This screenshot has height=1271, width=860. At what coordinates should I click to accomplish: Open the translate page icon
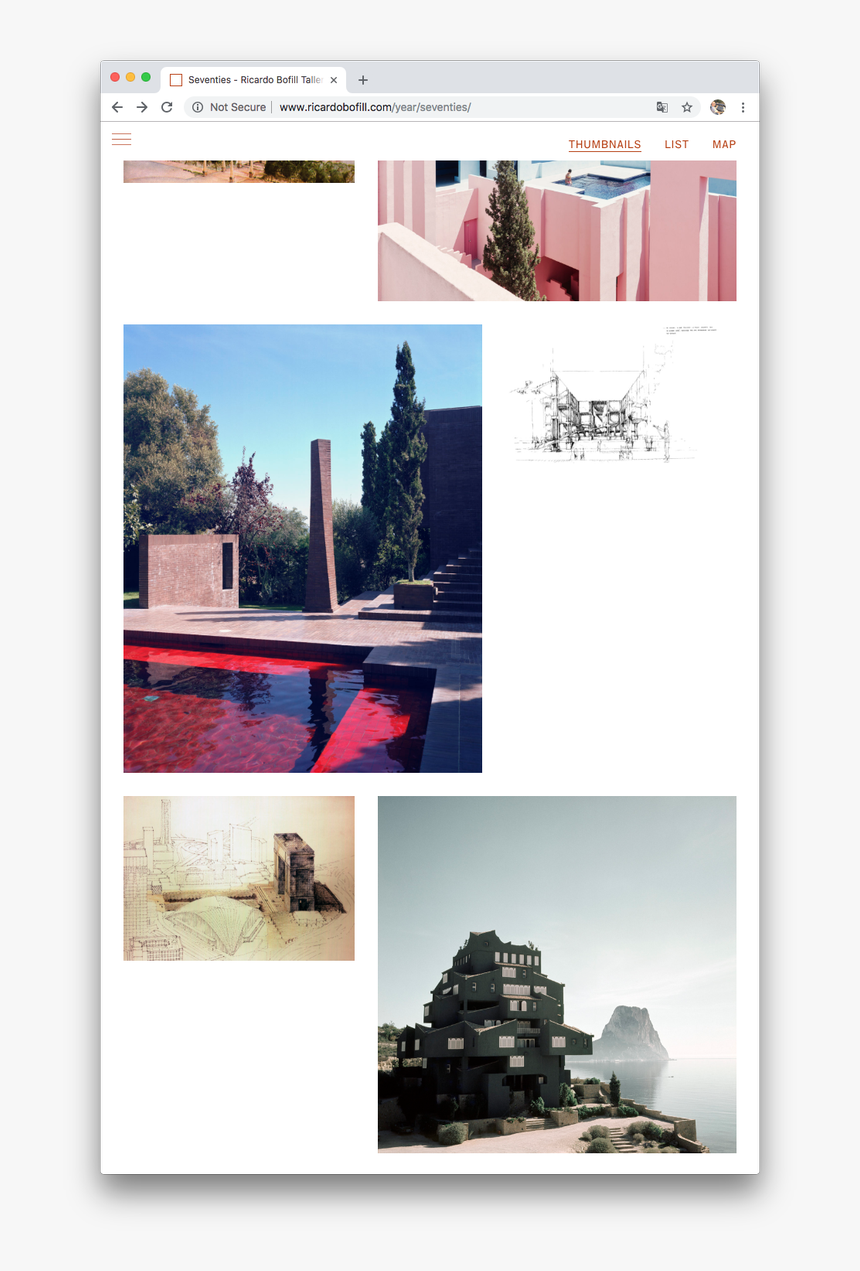[x=661, y=107]
